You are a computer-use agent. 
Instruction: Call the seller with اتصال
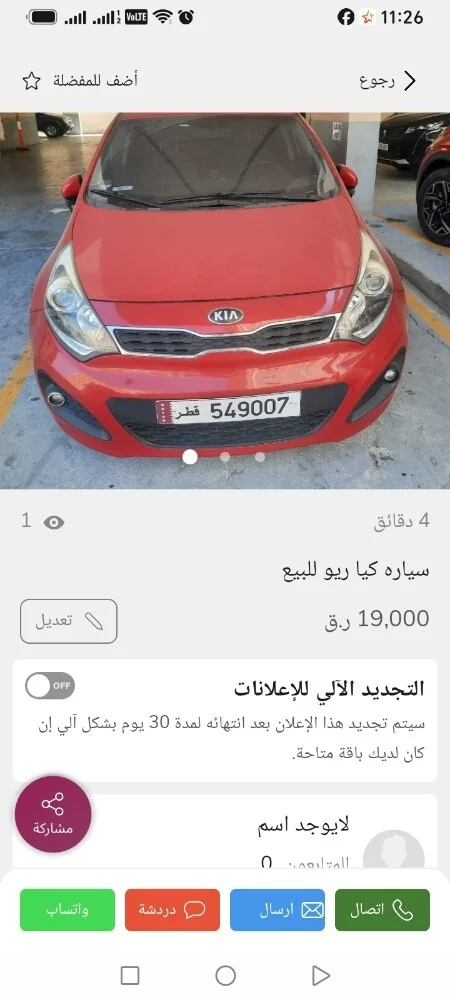pyautogui.click(x=382, y=910)
